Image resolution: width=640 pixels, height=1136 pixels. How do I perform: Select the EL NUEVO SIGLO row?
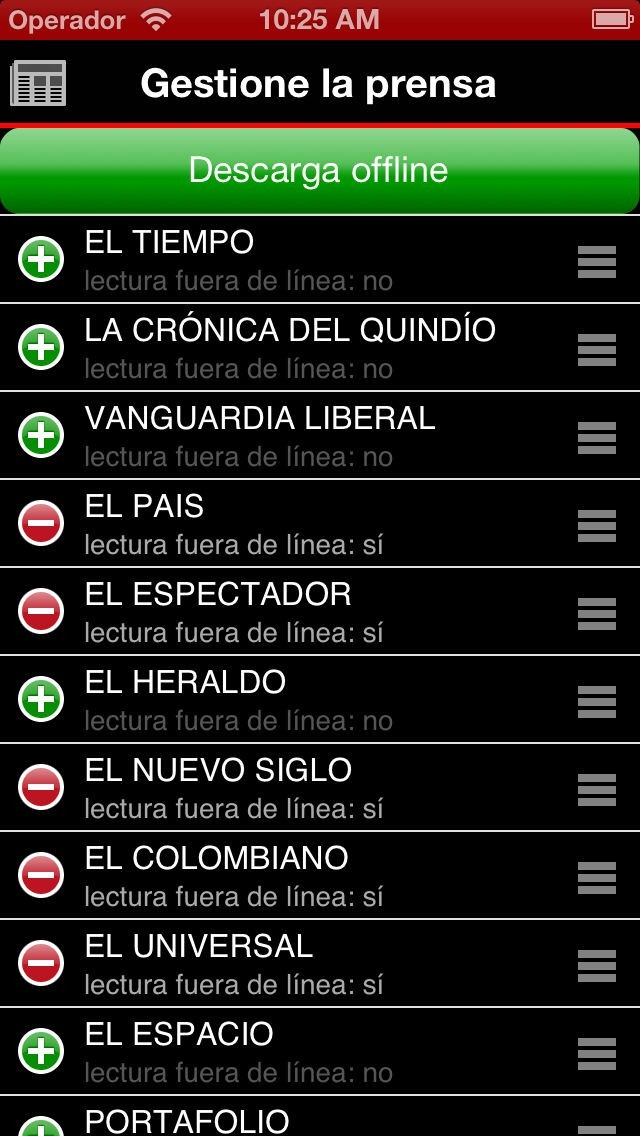coord(300,788)
